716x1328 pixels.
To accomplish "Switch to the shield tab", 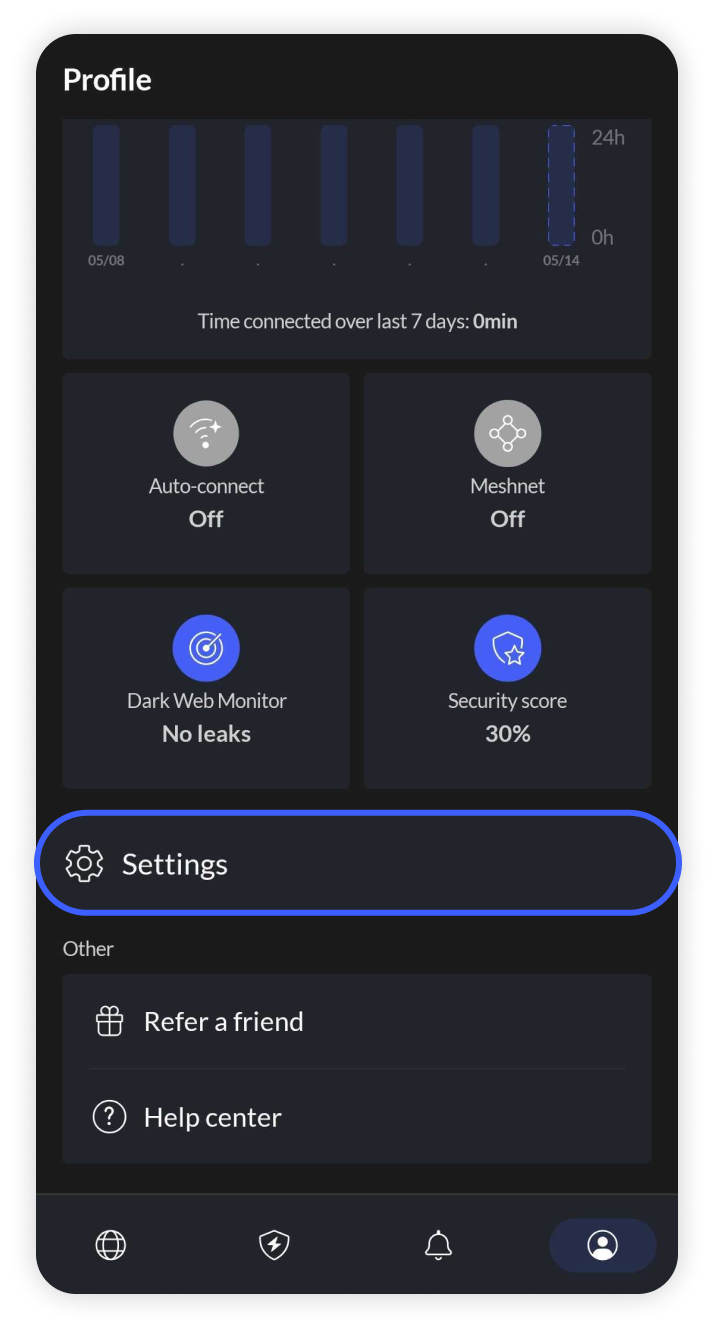I will (274, 1245).
